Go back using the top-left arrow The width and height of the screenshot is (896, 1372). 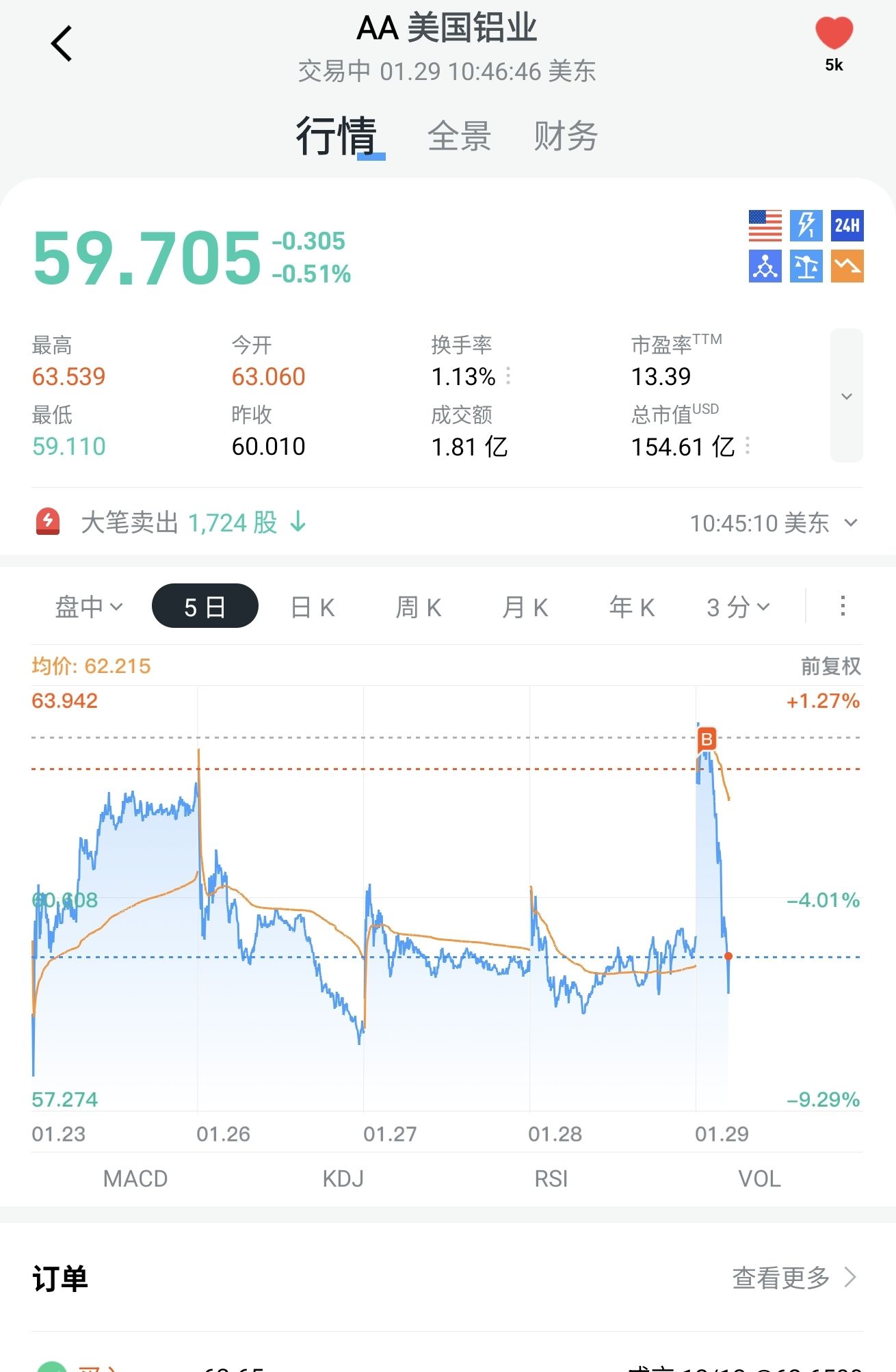(62, 44)
